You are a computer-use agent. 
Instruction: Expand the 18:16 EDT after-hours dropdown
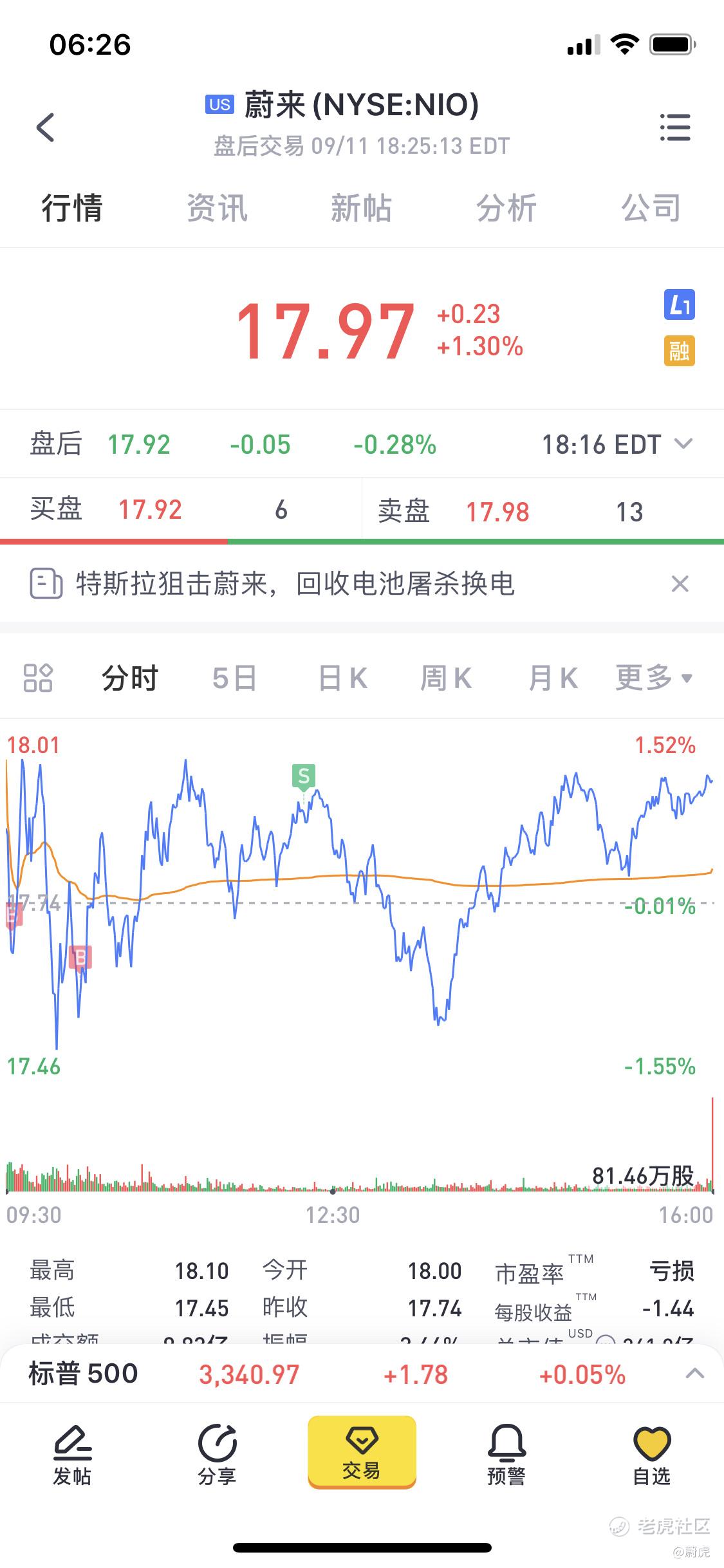tap(617, 444)
